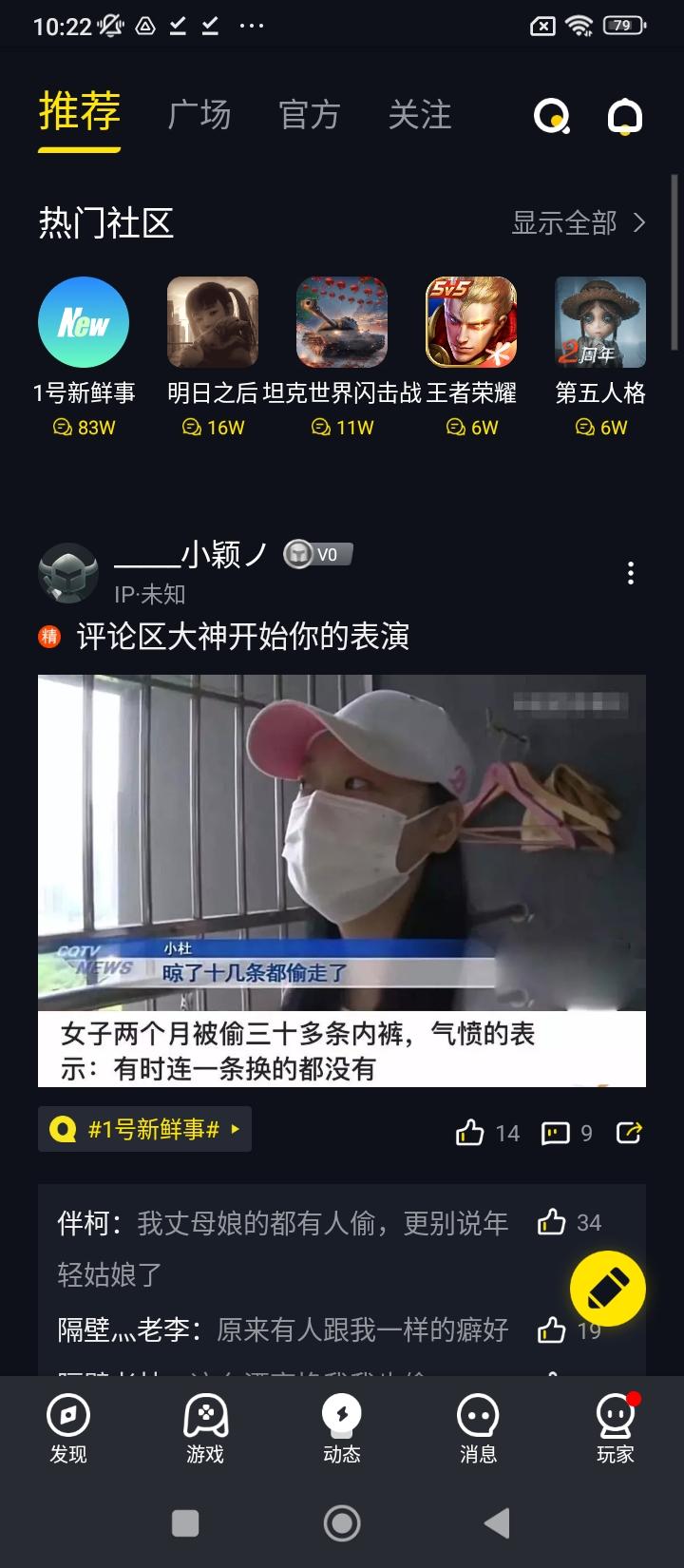The image size is (684, 1568).
Task: Tap the 动态 lightning icon in bottom bar
Action: (341, 1416)
